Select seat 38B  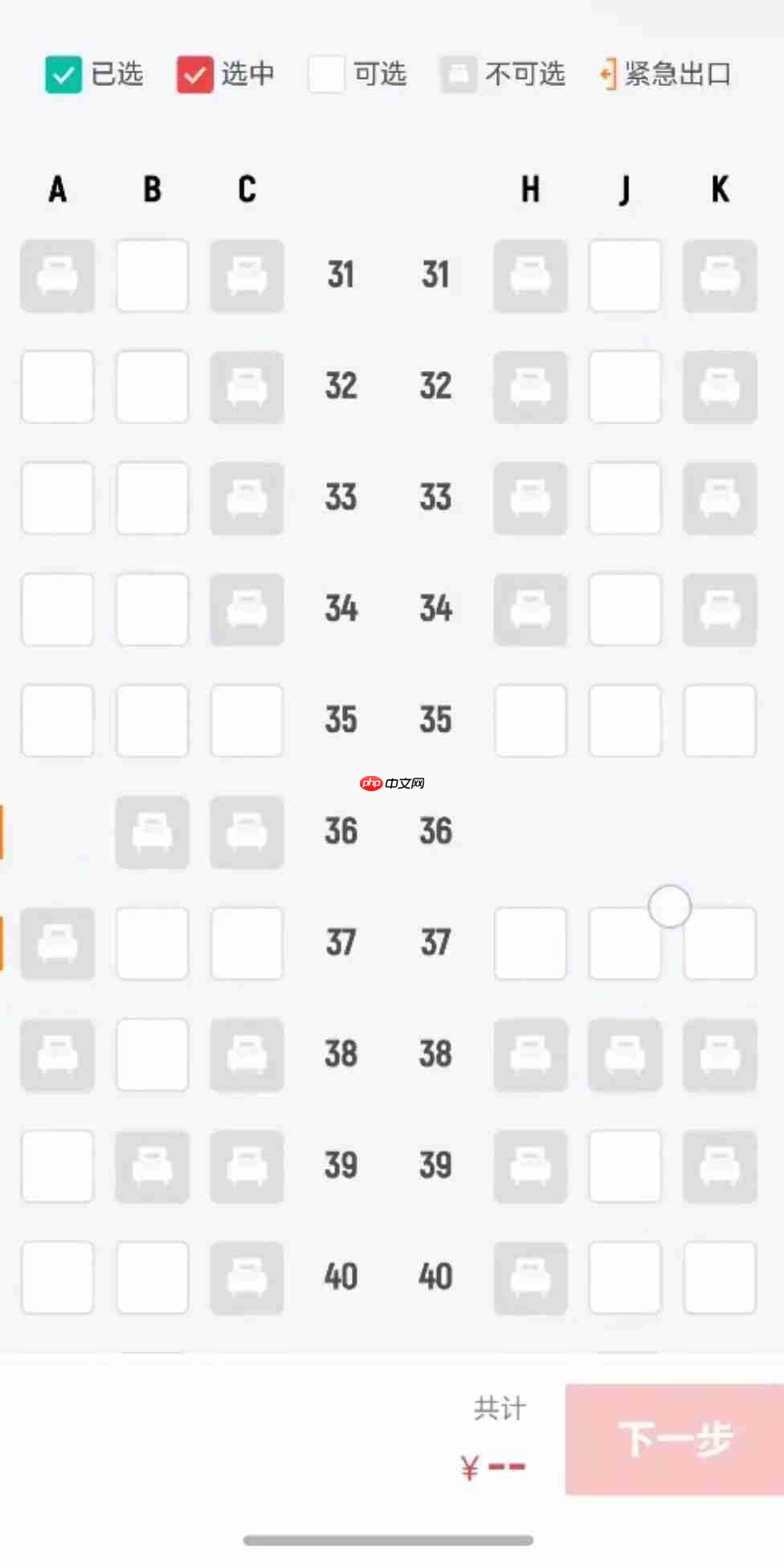click(x=152, y=1055)
